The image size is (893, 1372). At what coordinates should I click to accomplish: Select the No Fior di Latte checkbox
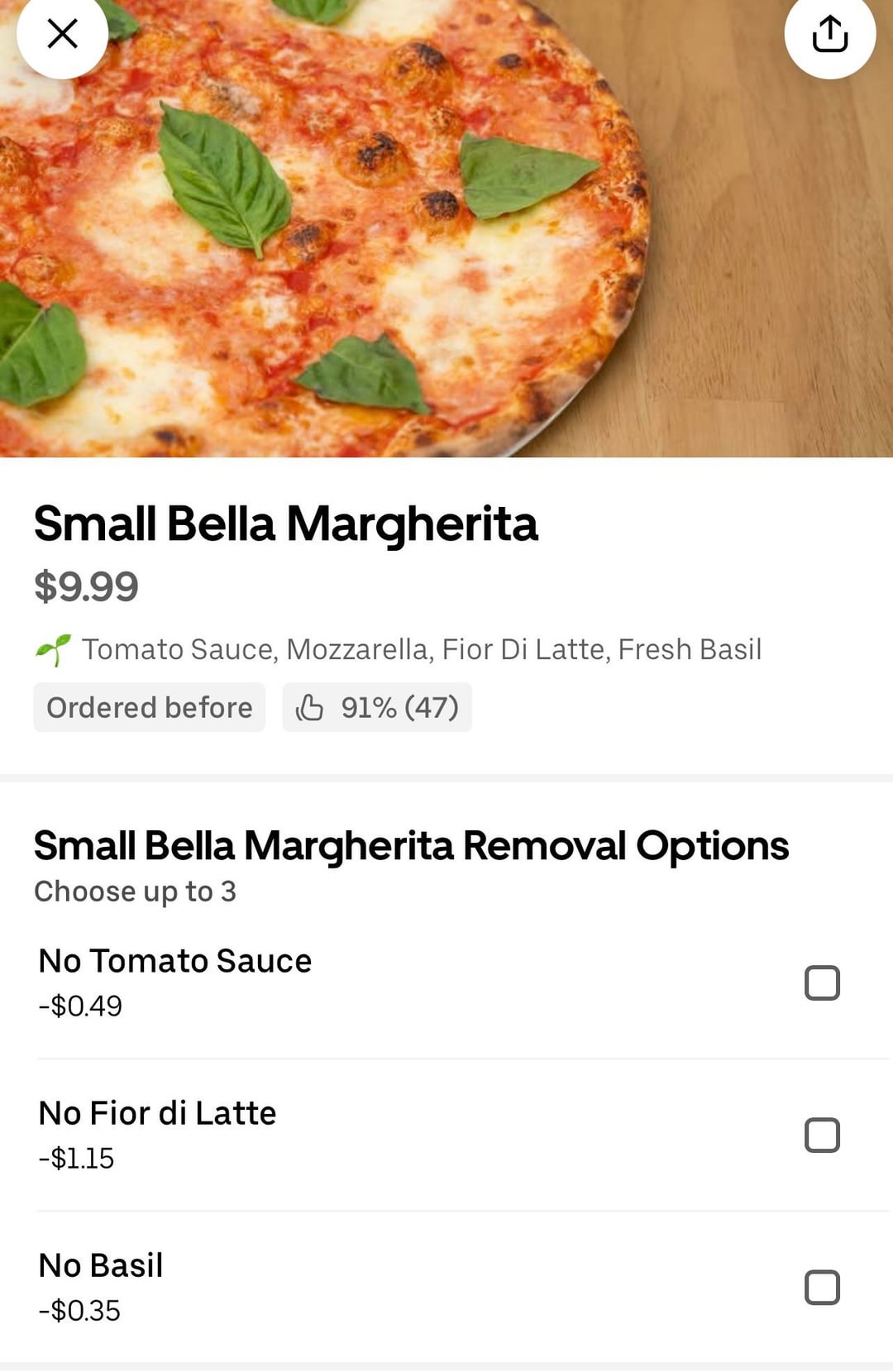pos(822,1135)
